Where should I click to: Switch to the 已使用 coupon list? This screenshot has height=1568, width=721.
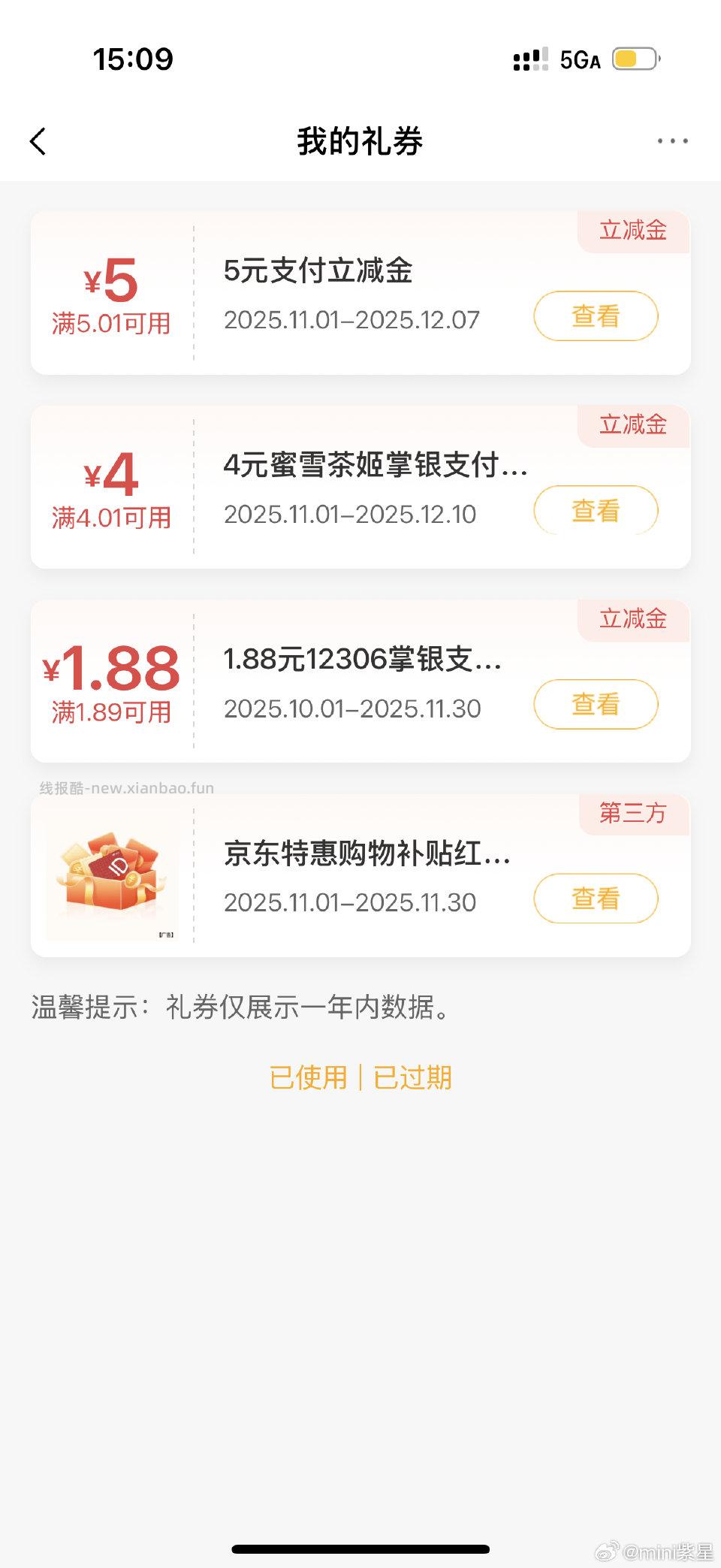(x=308, y=1077)
